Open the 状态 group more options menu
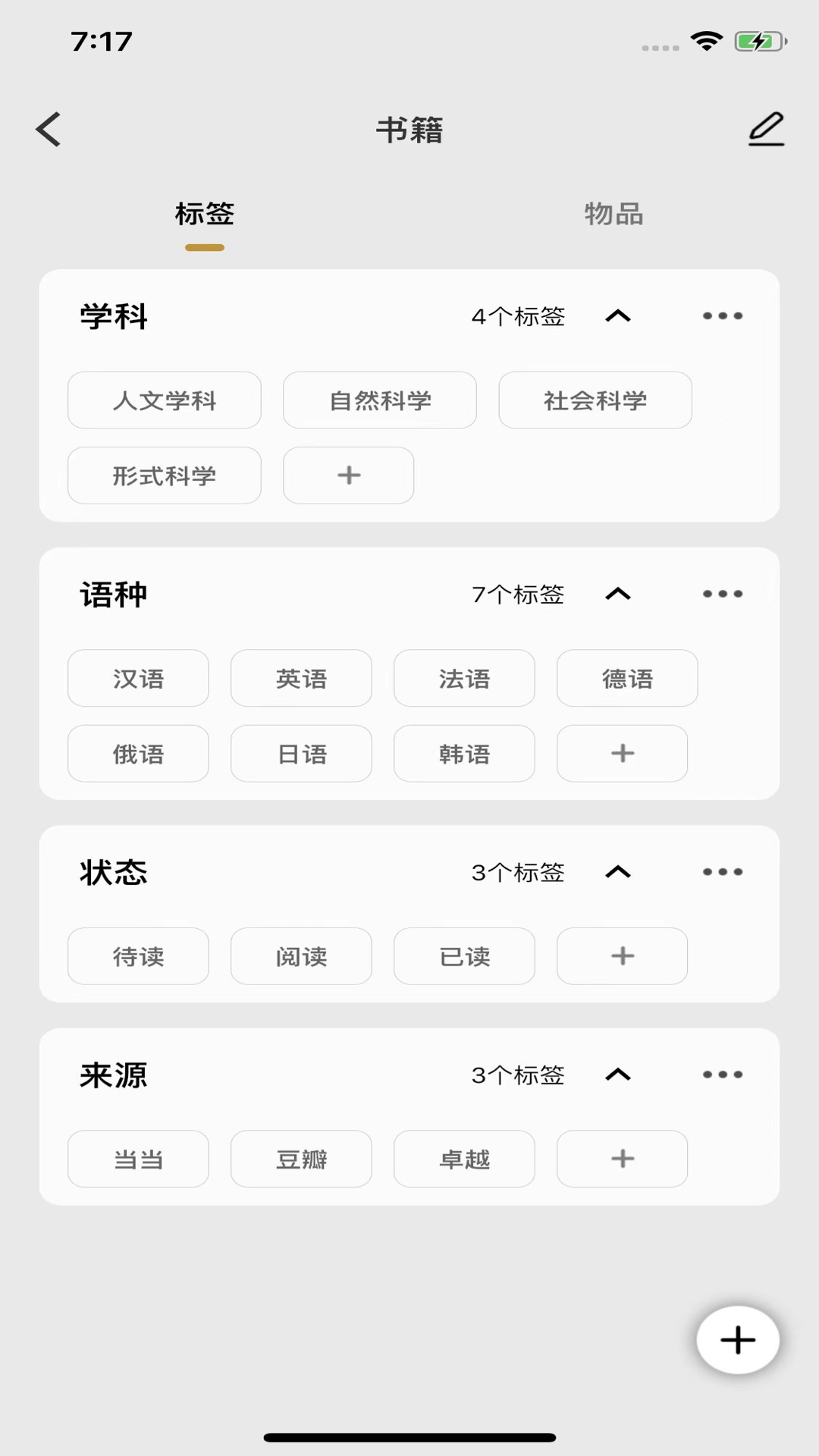 (722, 871)
